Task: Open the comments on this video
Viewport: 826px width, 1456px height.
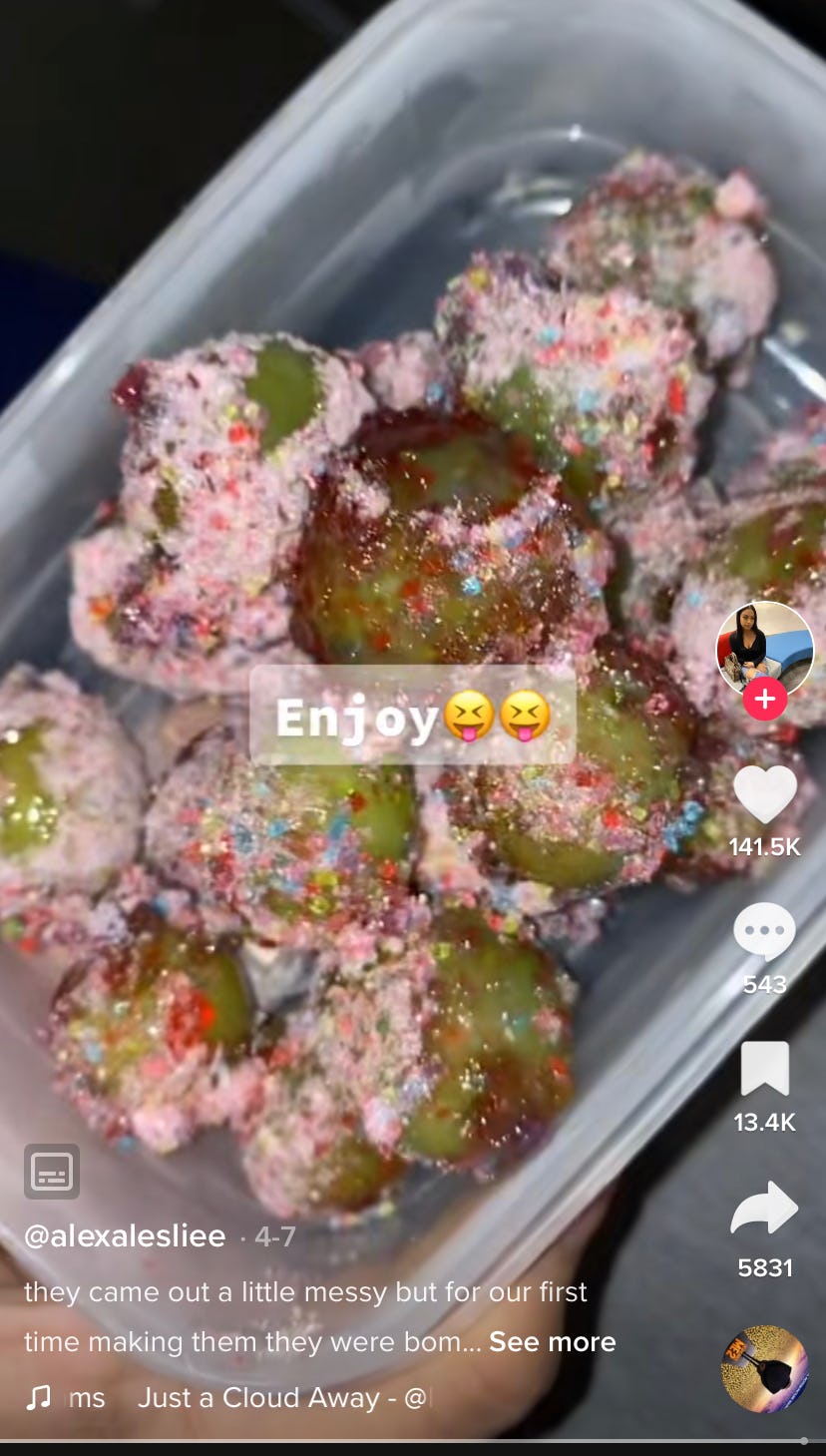Action: 764,932
